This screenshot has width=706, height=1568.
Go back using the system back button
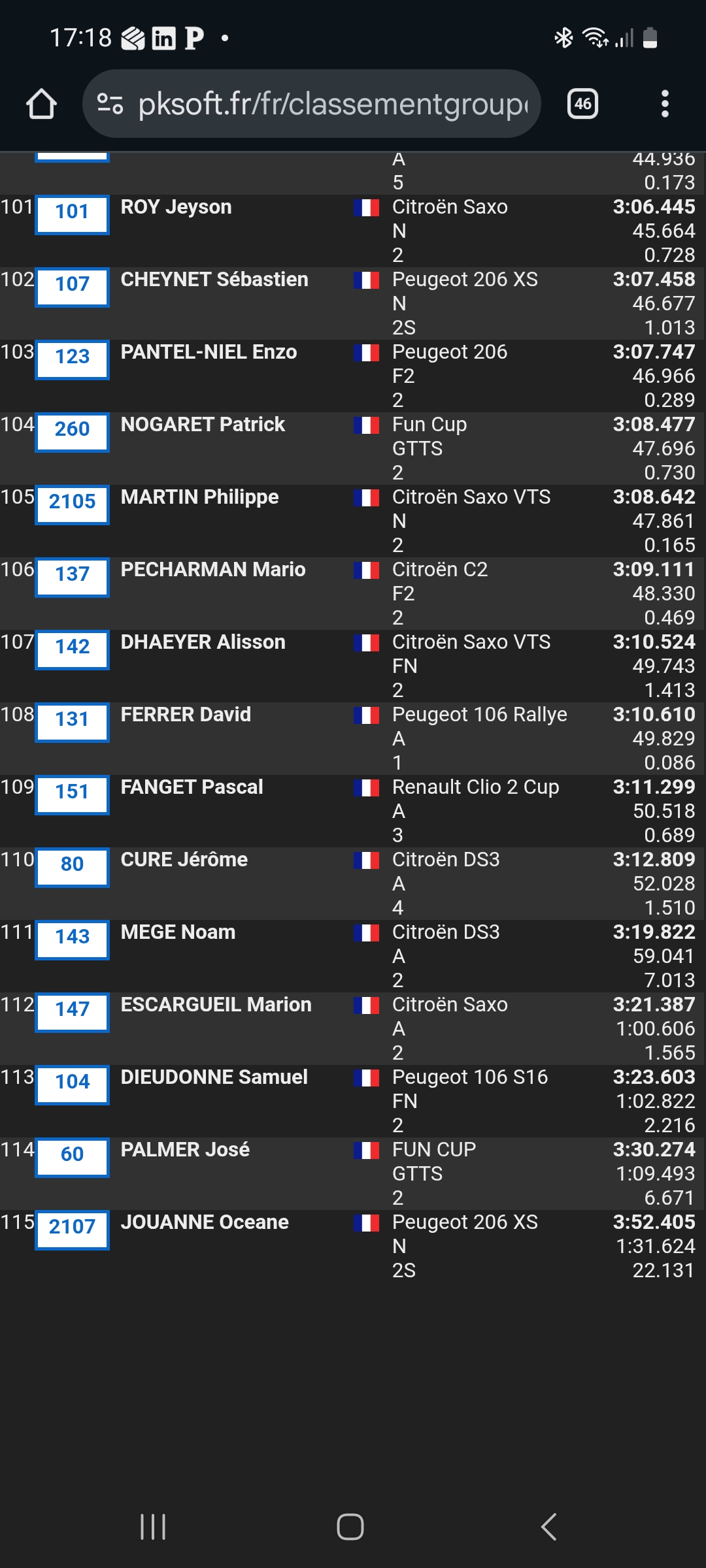point(549,1527)
